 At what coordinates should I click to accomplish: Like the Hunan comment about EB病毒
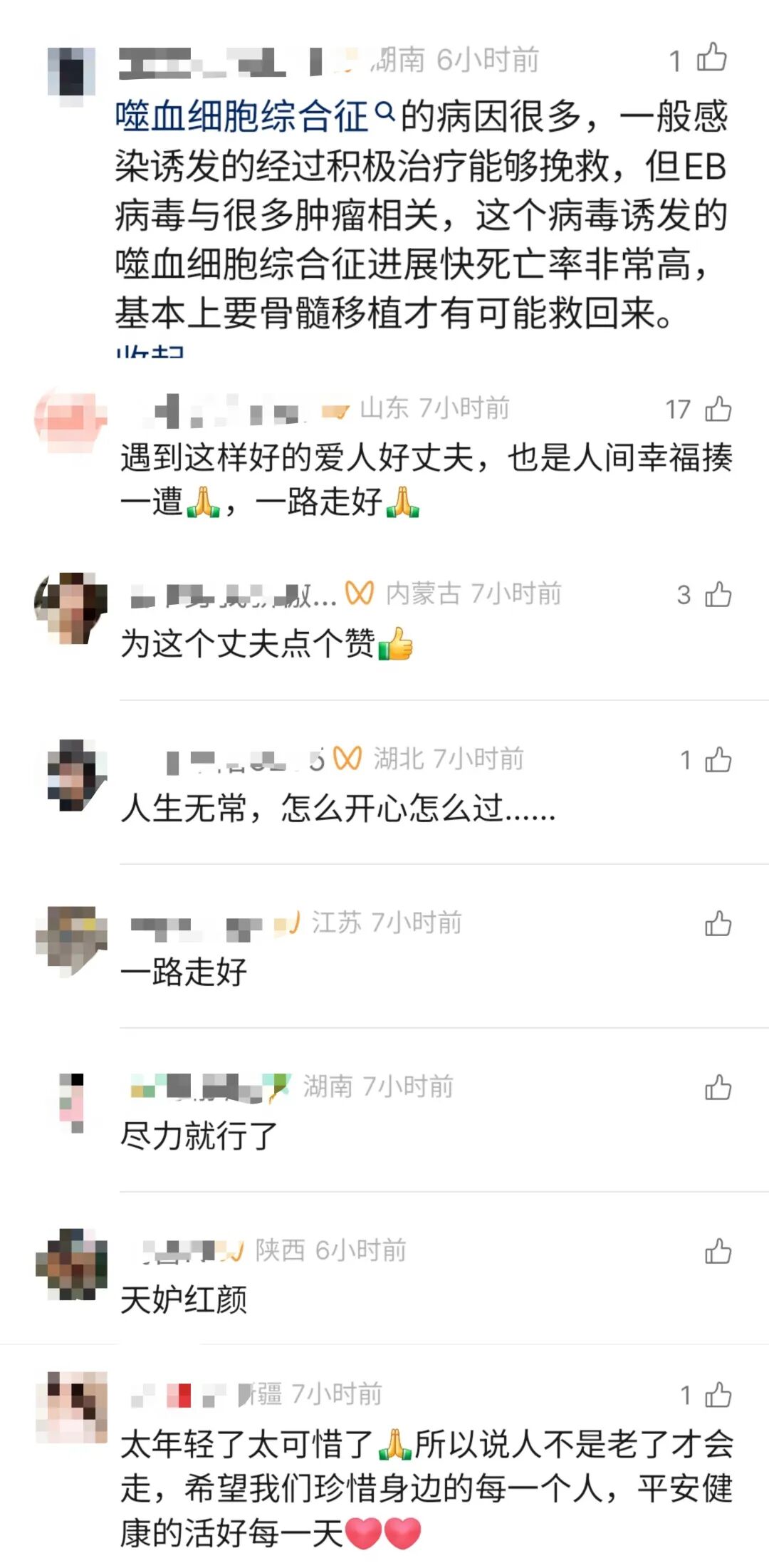(x=711, y=58)
